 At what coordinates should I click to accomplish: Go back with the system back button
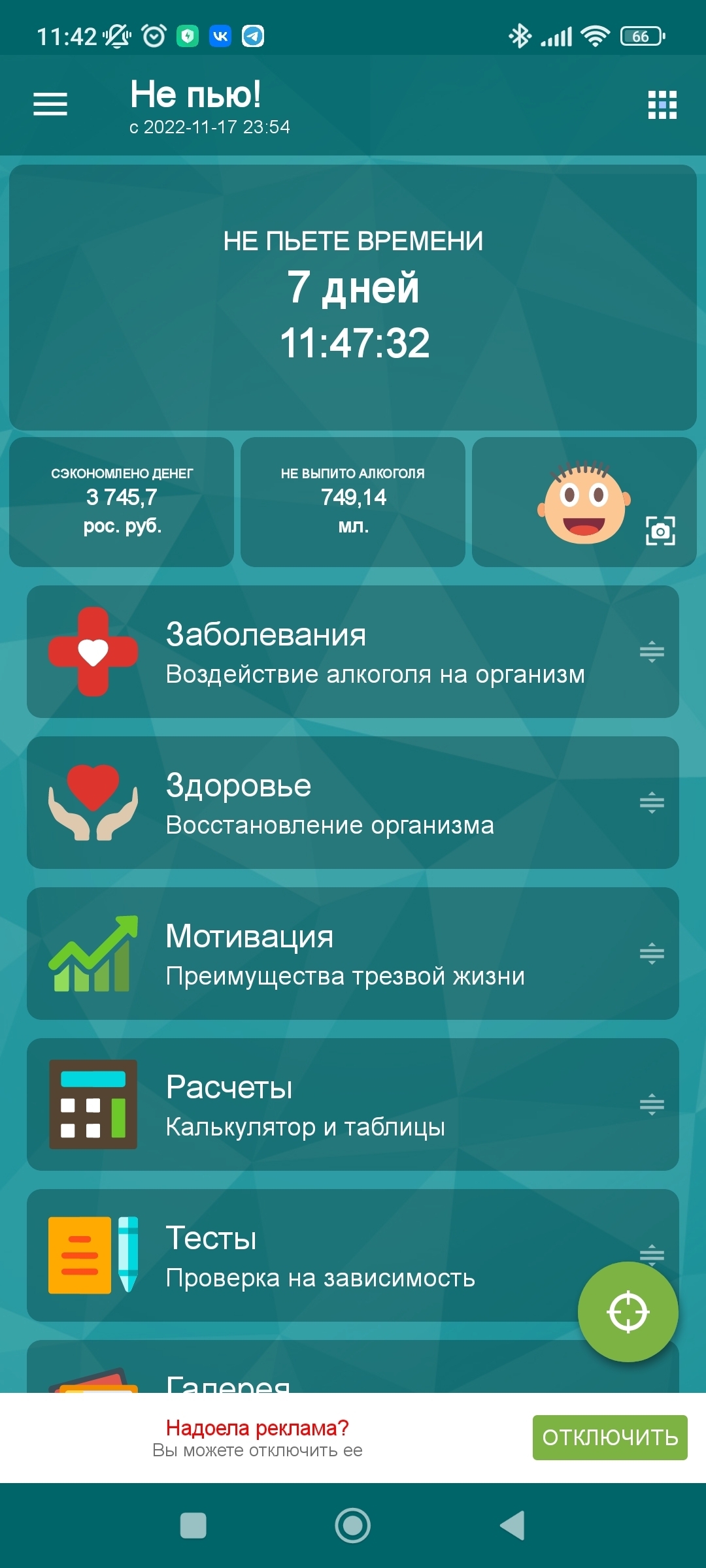pos(513,1526)
